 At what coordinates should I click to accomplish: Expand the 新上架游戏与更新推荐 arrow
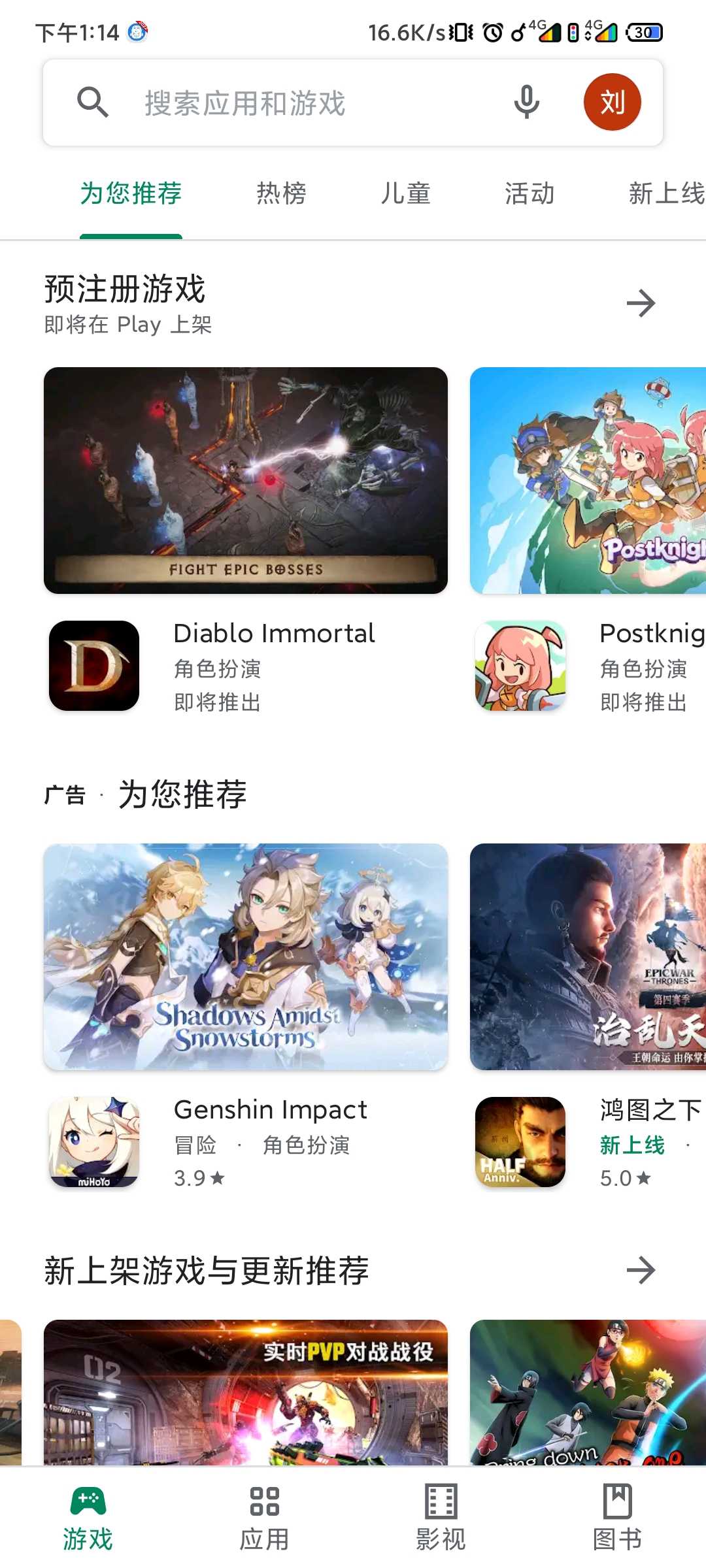(641, 1270)
